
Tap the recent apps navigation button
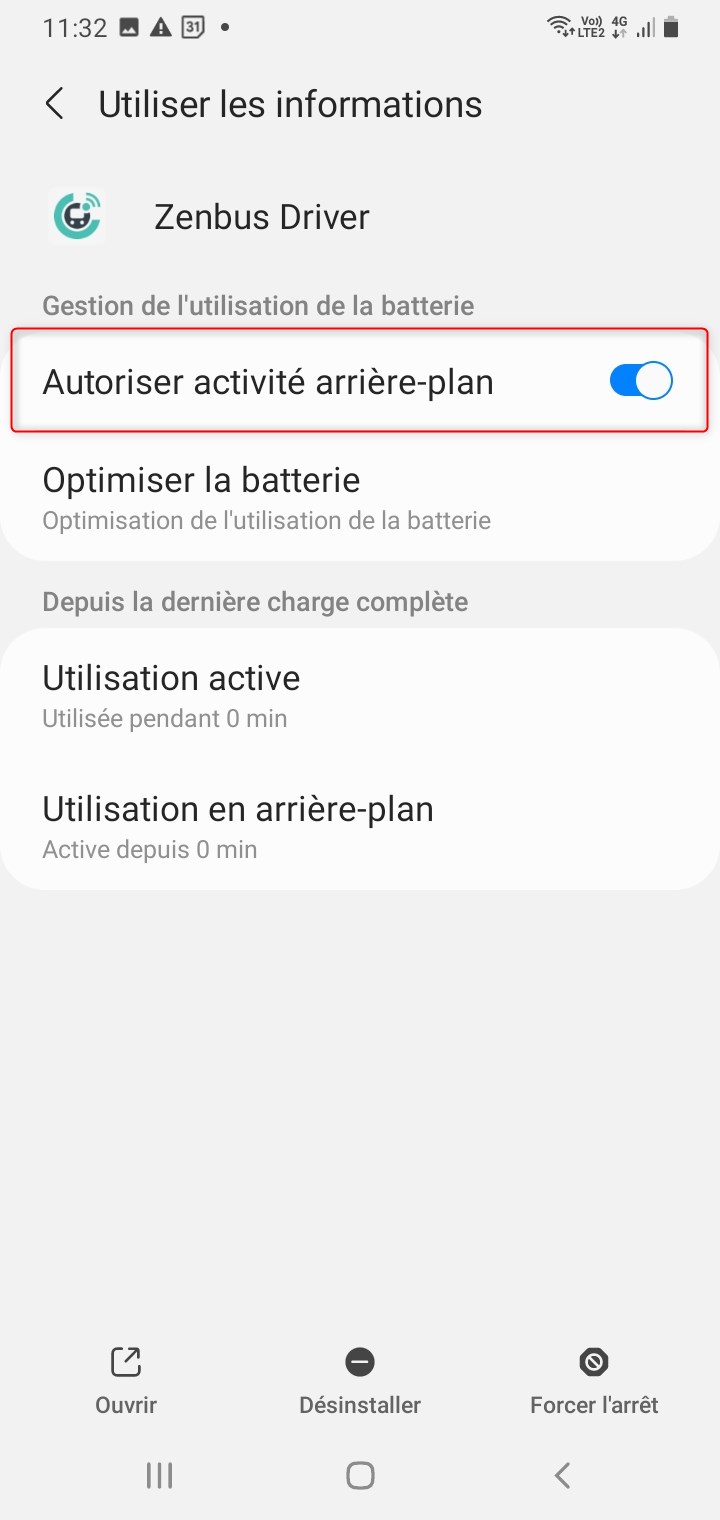(x=158, y=1474)
